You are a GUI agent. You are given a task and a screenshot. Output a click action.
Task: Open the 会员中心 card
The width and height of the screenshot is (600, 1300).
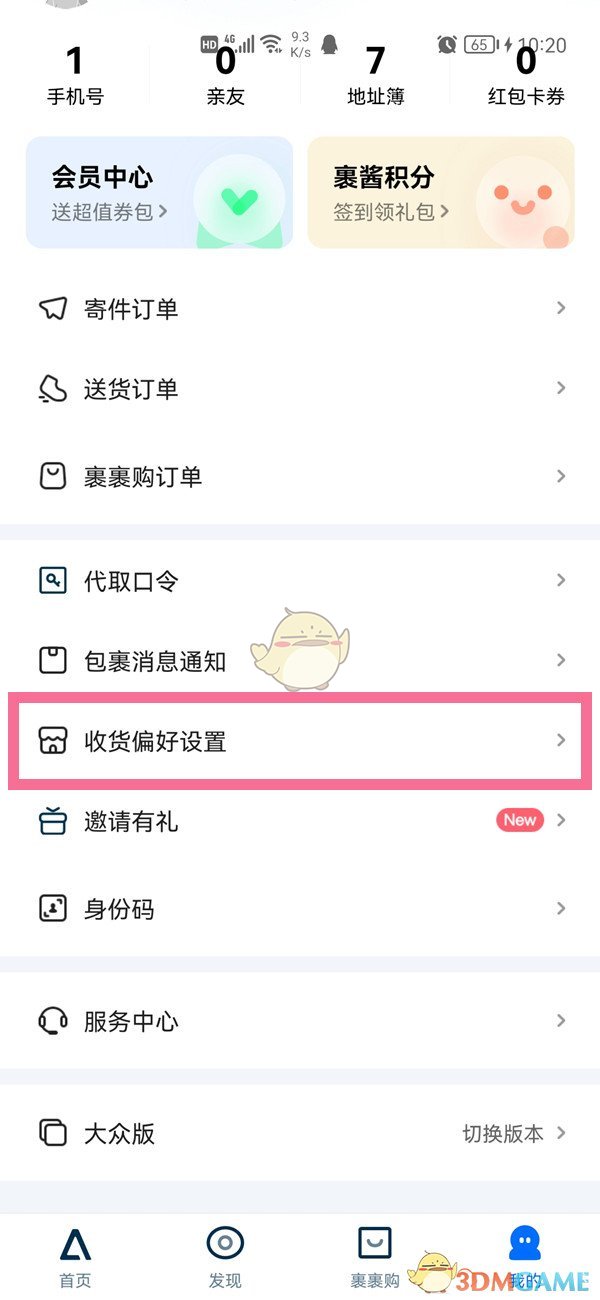point(159,193)
